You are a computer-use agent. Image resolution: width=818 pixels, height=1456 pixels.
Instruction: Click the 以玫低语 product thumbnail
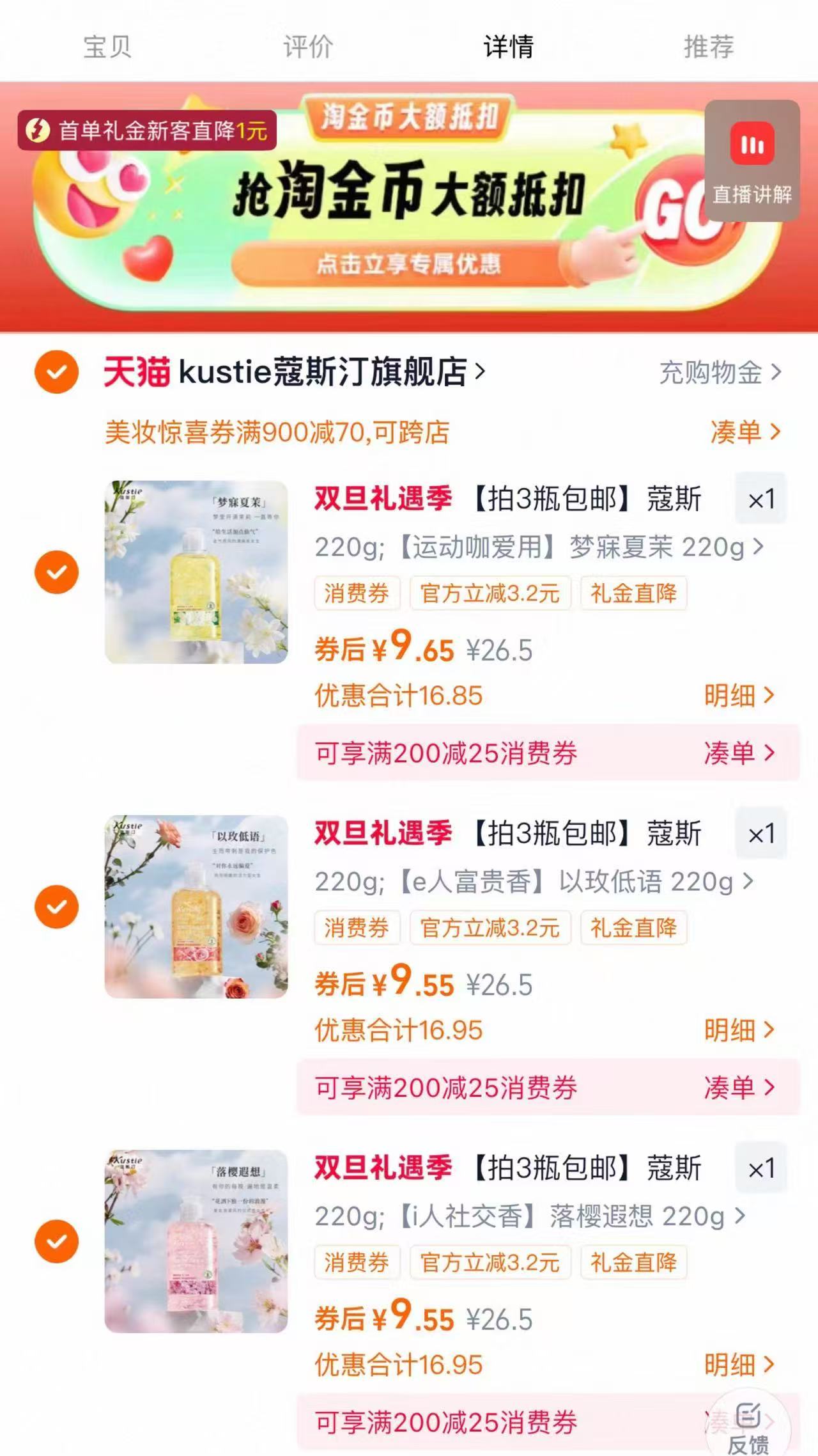195,907
